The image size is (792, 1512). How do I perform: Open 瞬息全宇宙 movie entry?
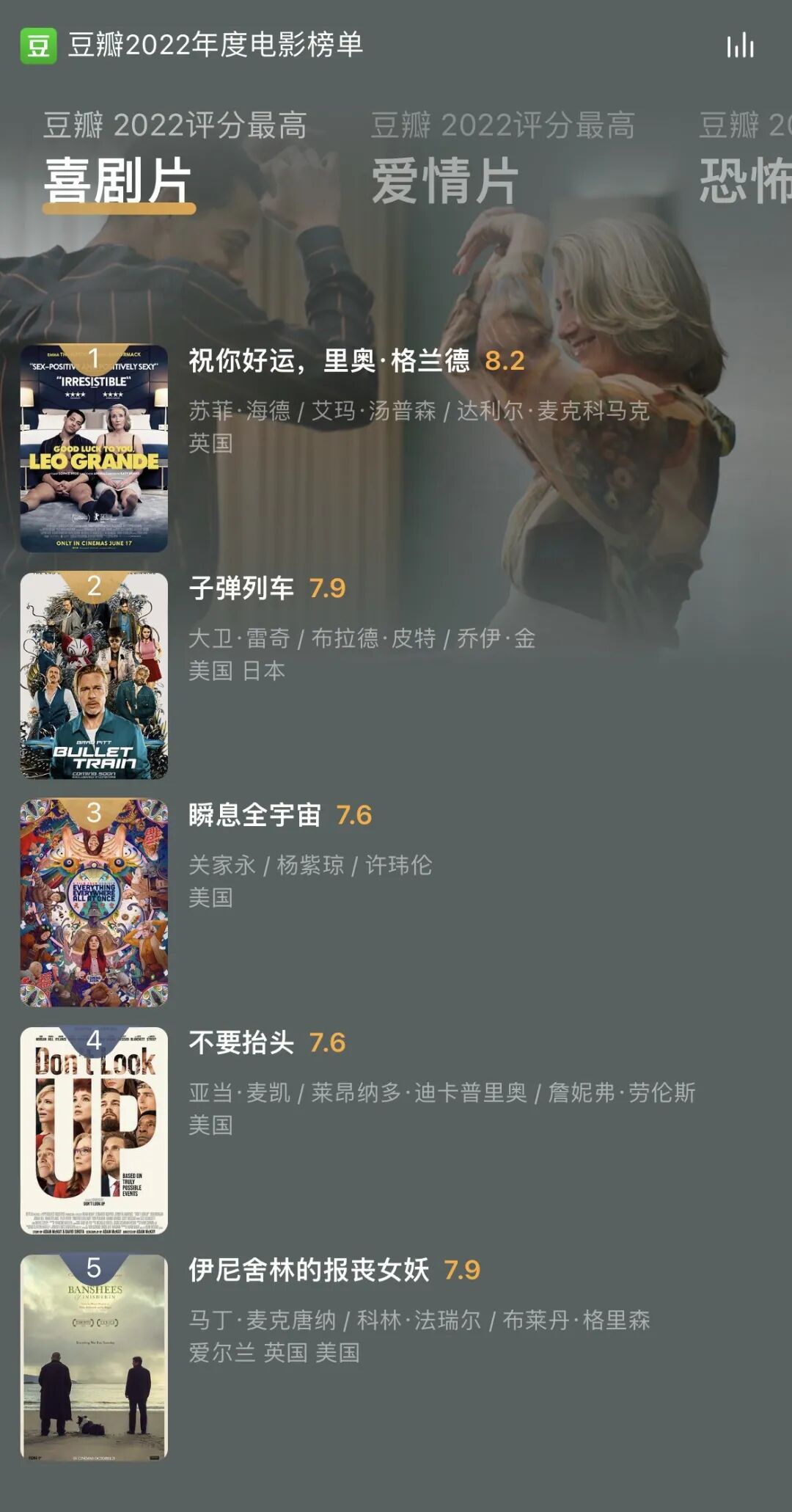pos(254,815)
